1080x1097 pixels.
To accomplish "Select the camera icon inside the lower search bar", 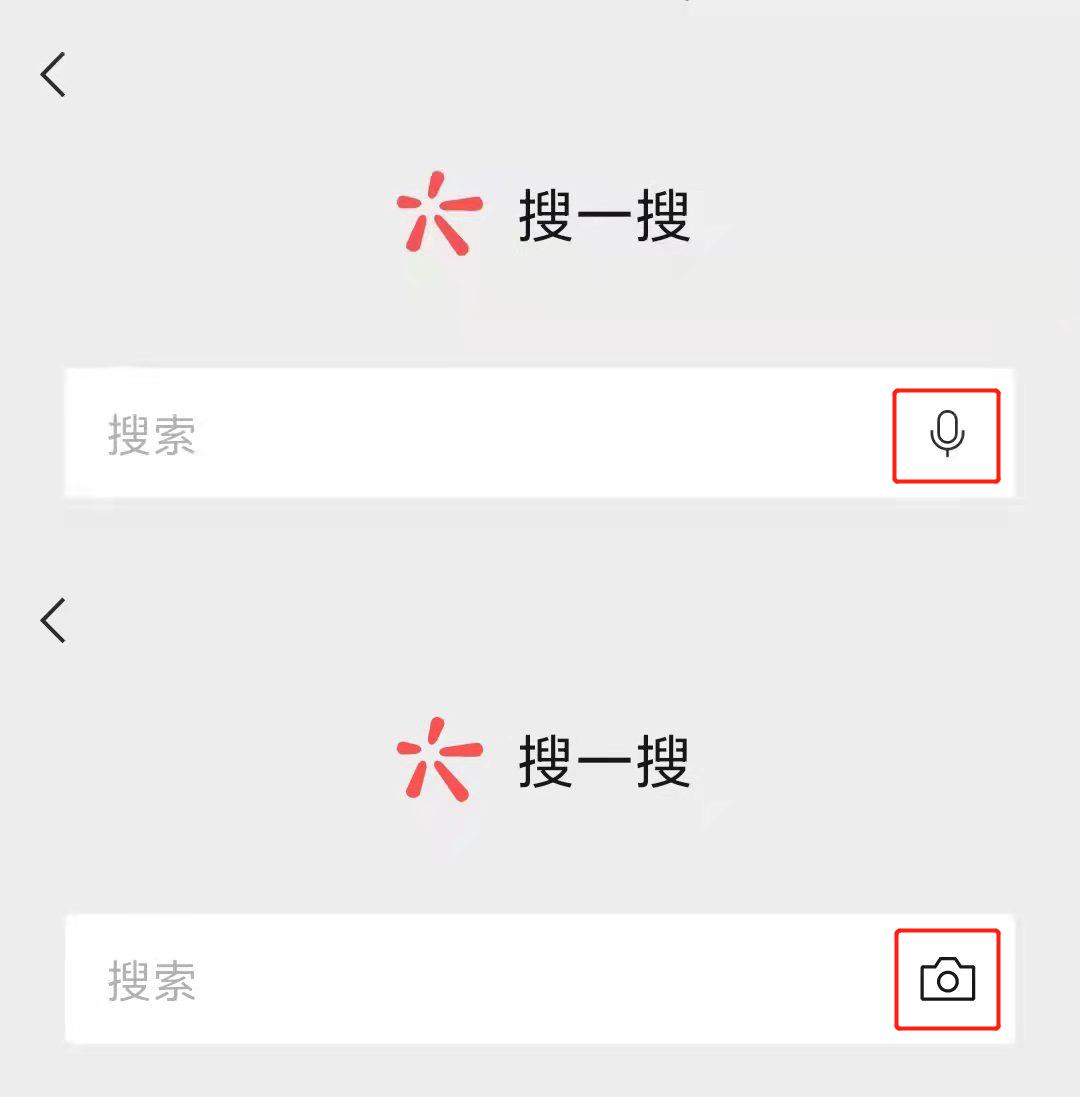I will click(x=946, y=980).
